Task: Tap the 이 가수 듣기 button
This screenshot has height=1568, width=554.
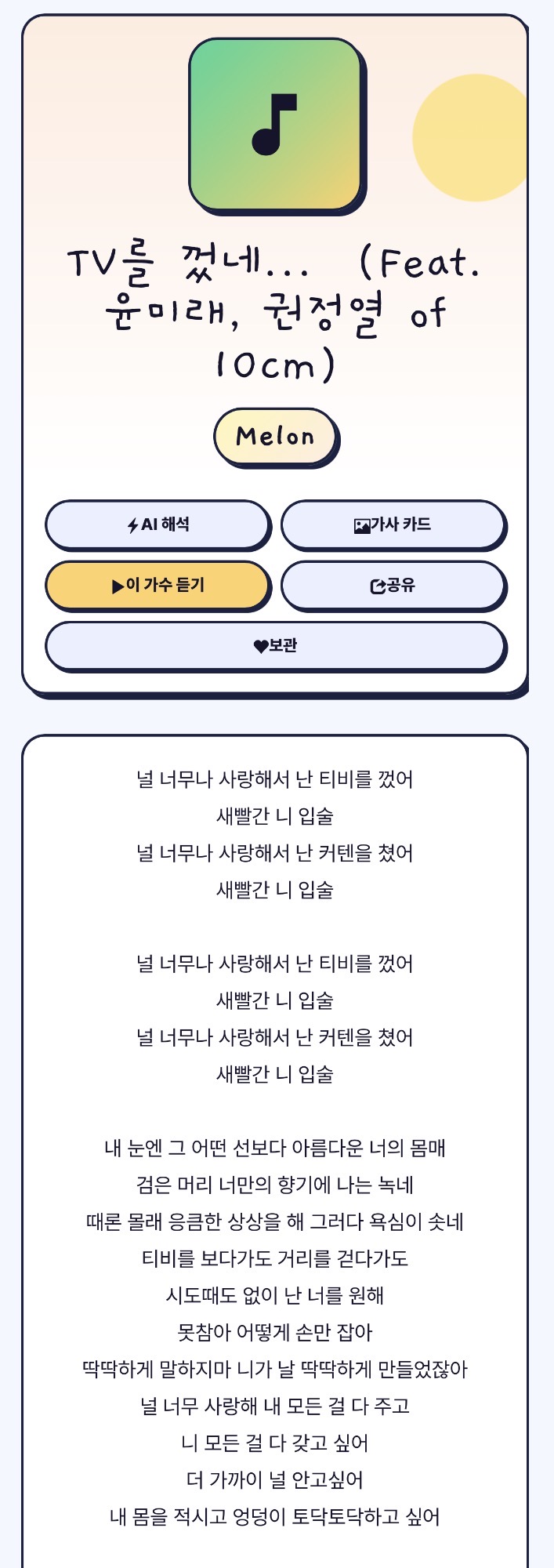Action: (x=158, y=585)
